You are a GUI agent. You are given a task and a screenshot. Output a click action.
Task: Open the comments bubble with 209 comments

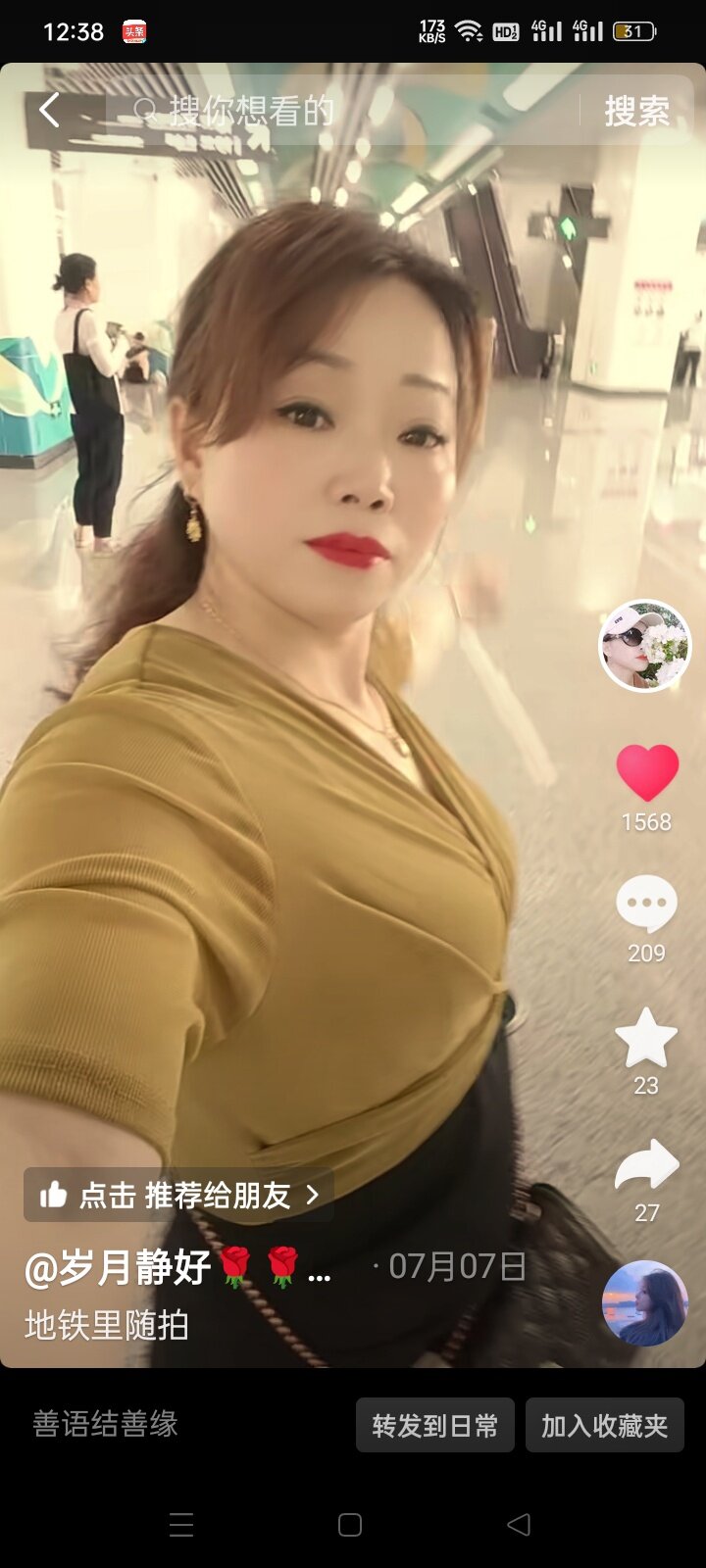pos(646,904)
